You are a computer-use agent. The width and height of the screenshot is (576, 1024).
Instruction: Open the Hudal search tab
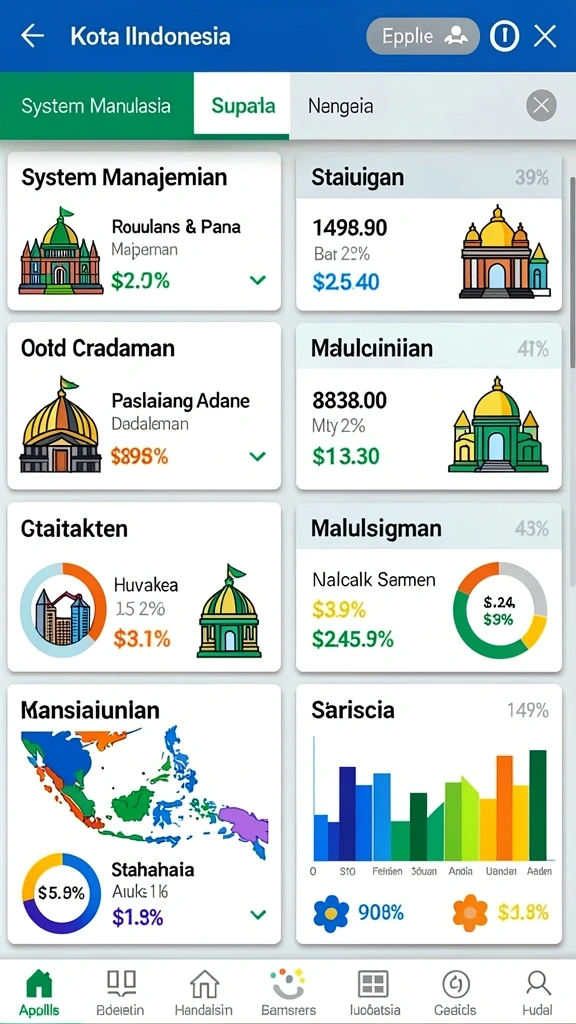pos(537,992)
